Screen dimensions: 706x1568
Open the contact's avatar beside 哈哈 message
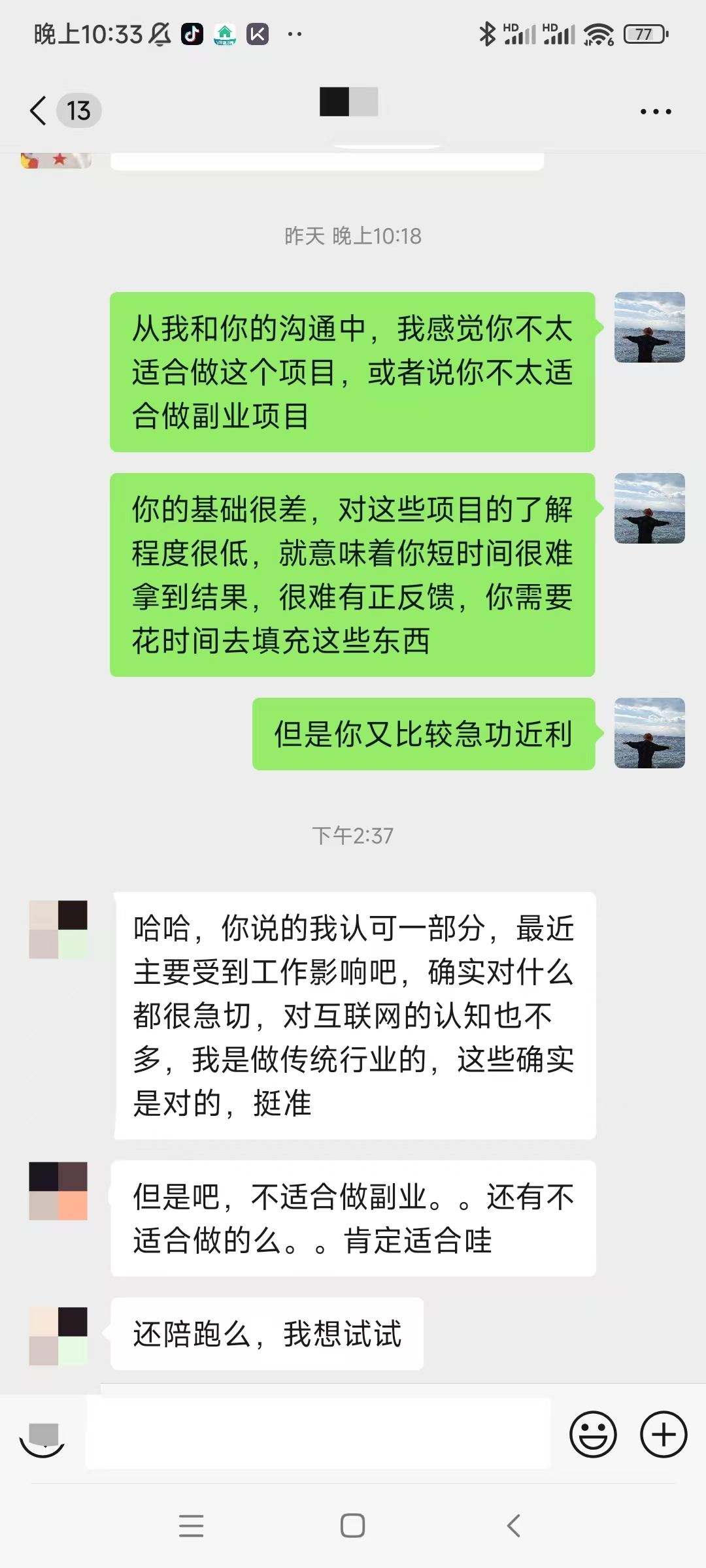[x=58, y=931]
